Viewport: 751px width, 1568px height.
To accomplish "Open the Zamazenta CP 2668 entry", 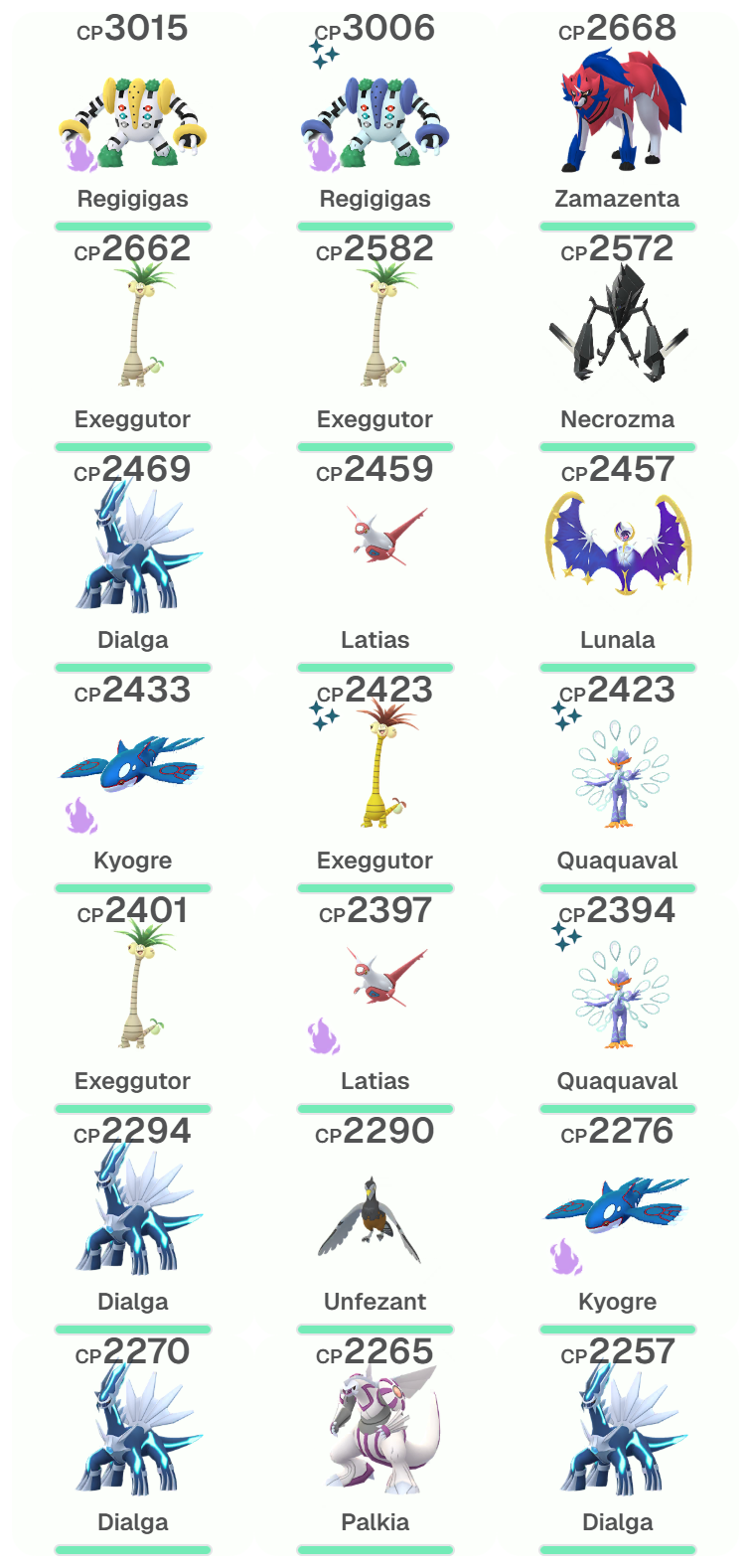I will tap(618, 109).
